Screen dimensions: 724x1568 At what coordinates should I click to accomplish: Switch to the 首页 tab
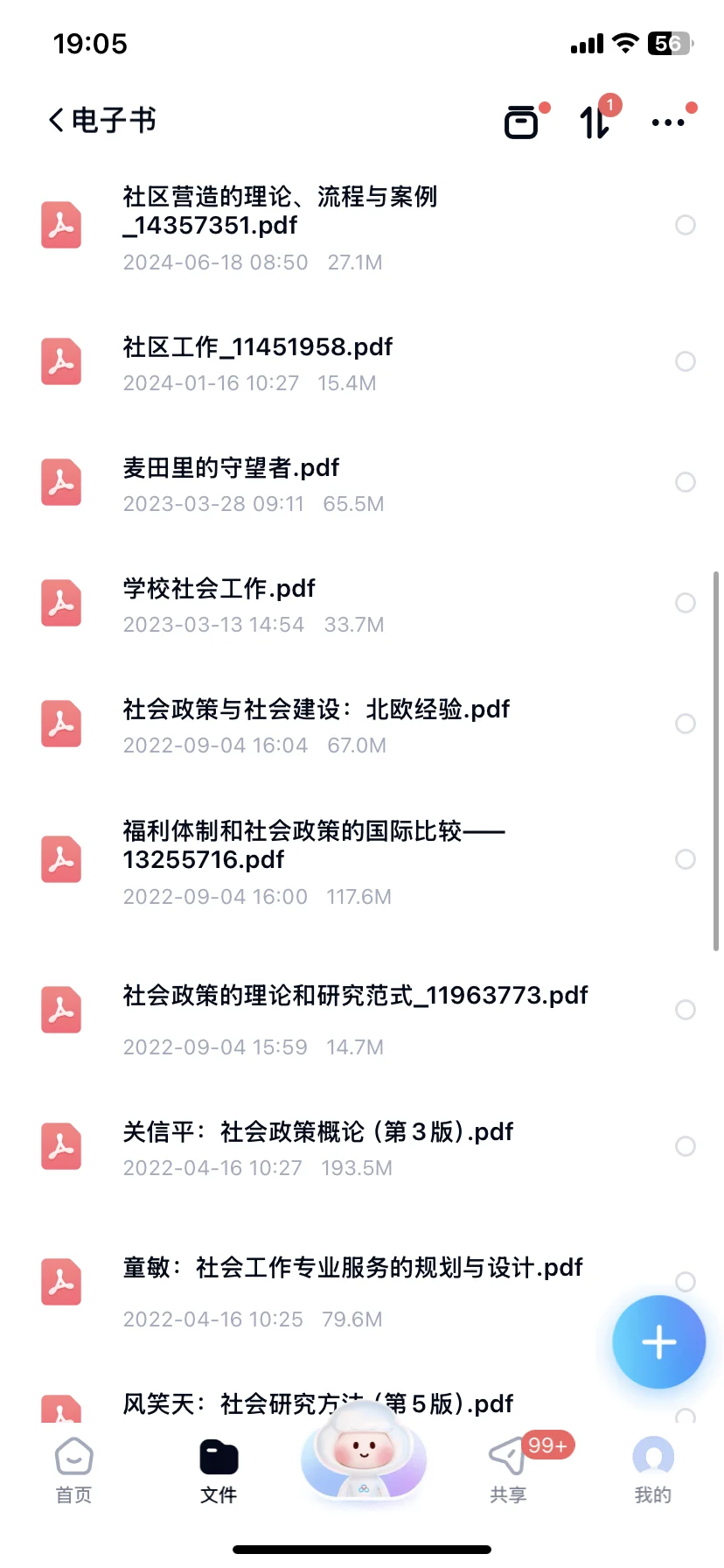point(73,1472)
